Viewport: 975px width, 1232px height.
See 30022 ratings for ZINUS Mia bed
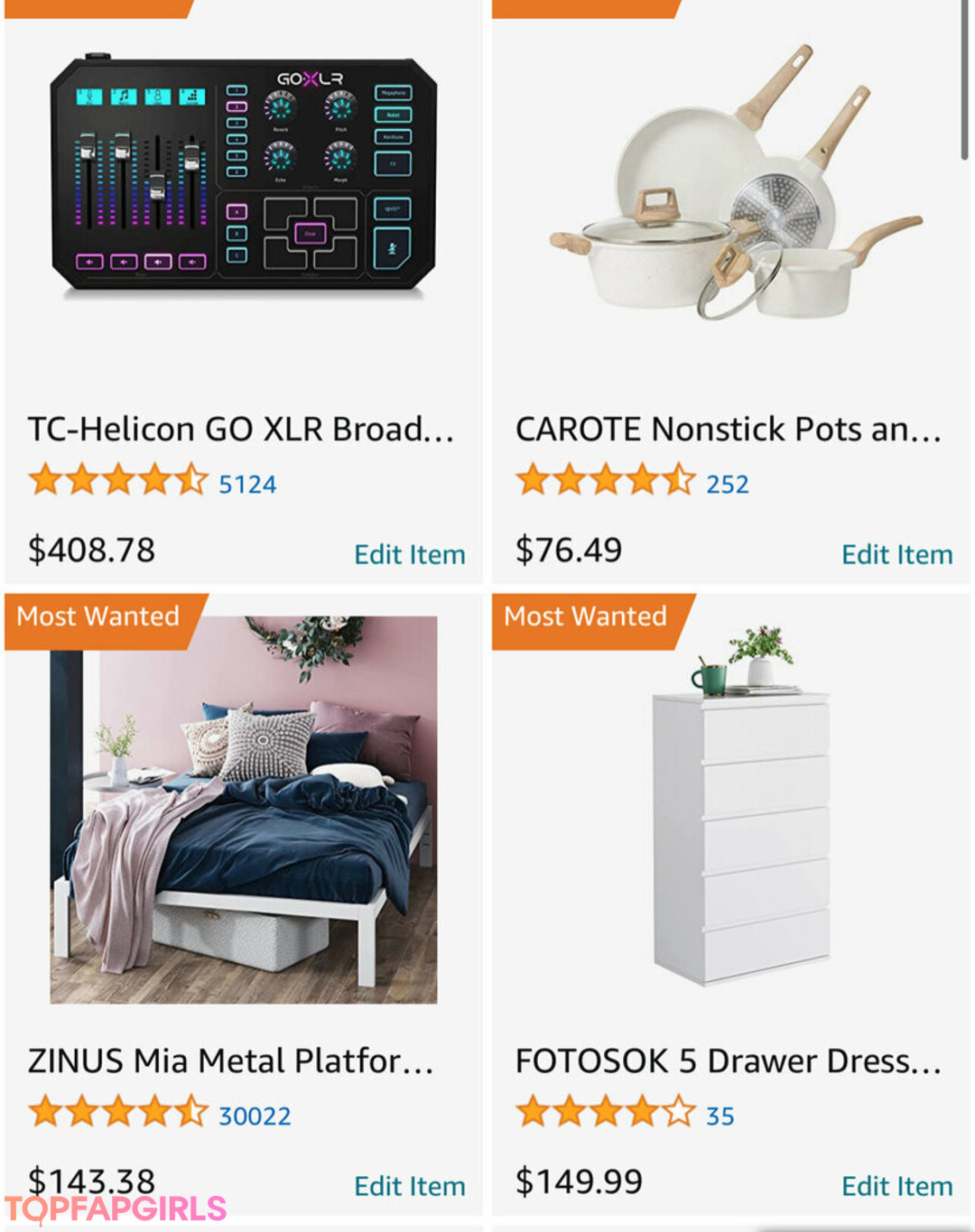coord(255,1116)
